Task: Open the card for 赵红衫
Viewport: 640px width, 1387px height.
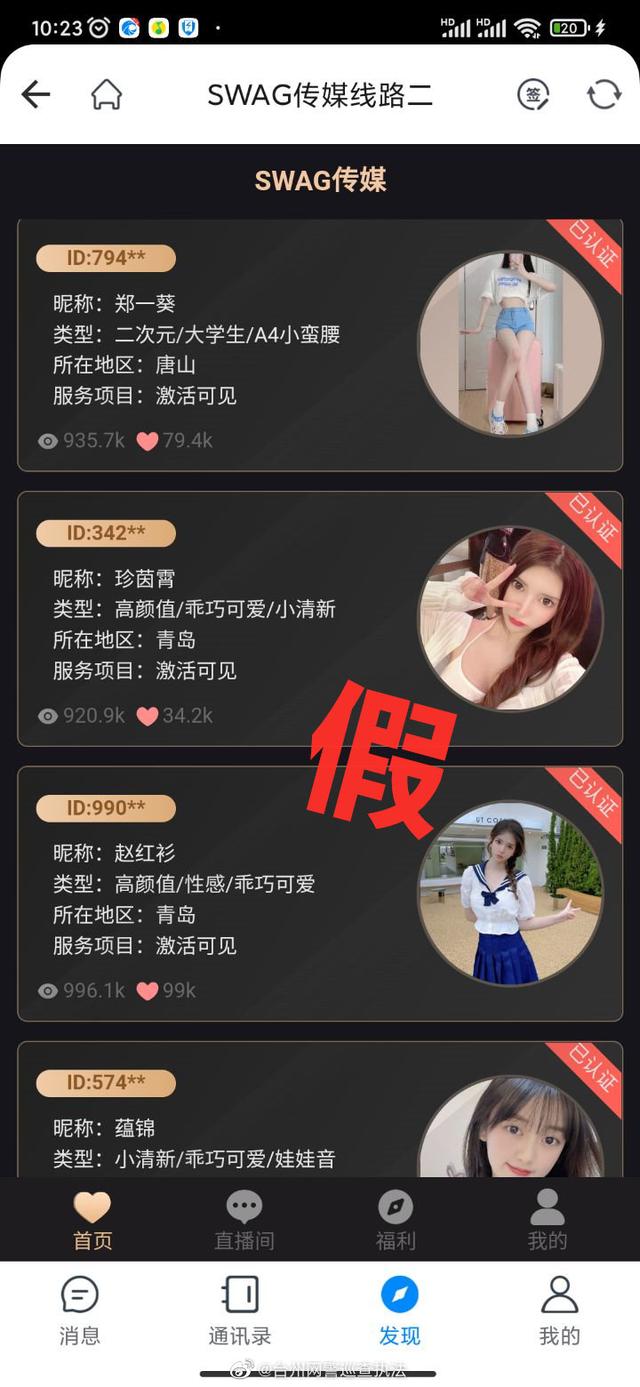Action: (x=320, y=894)
